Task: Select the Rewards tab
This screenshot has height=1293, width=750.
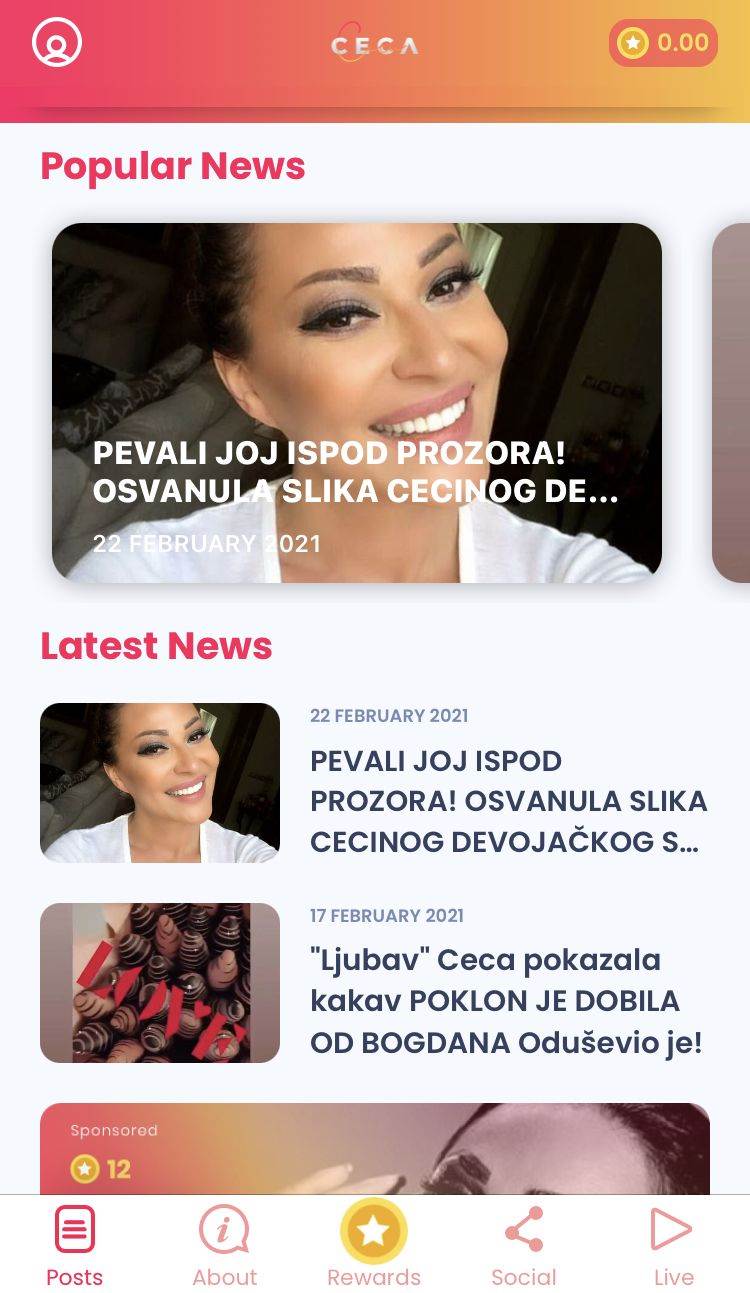Action: [375, 1245]
